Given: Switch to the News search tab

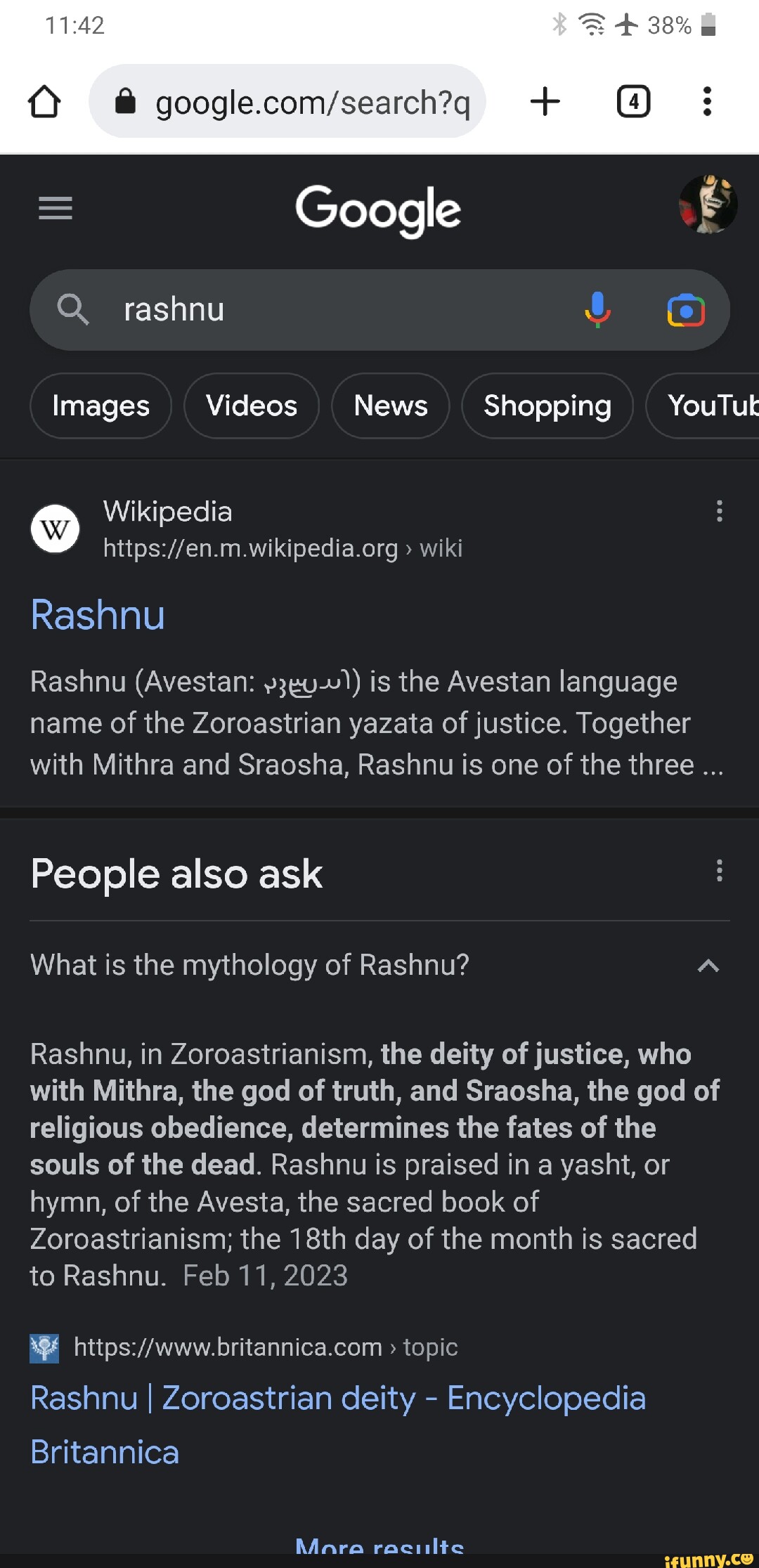Looking at the screenshot, I should 390,406.
